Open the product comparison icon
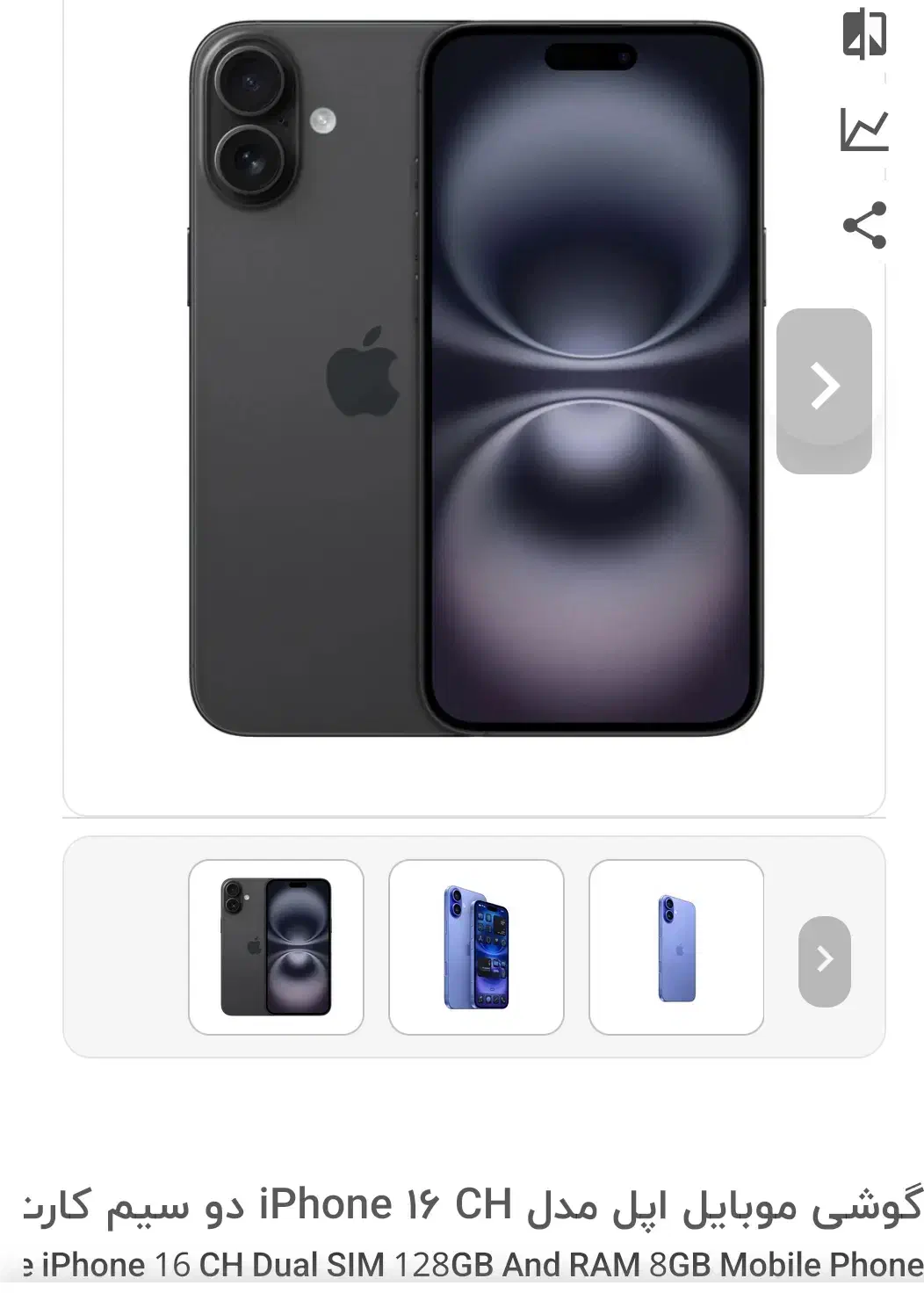 pyautogui.click(x=864, y=34)
